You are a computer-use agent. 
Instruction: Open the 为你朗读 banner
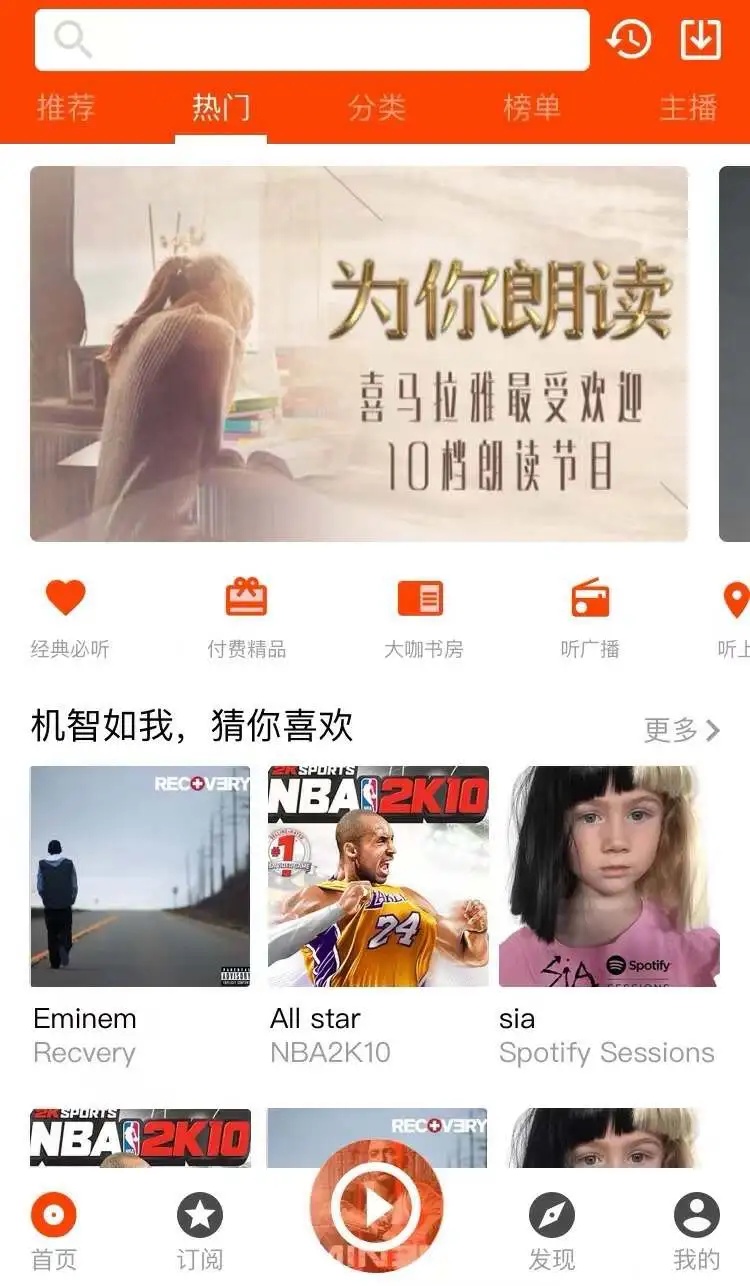pyautogui.click(x=359, y=353)
